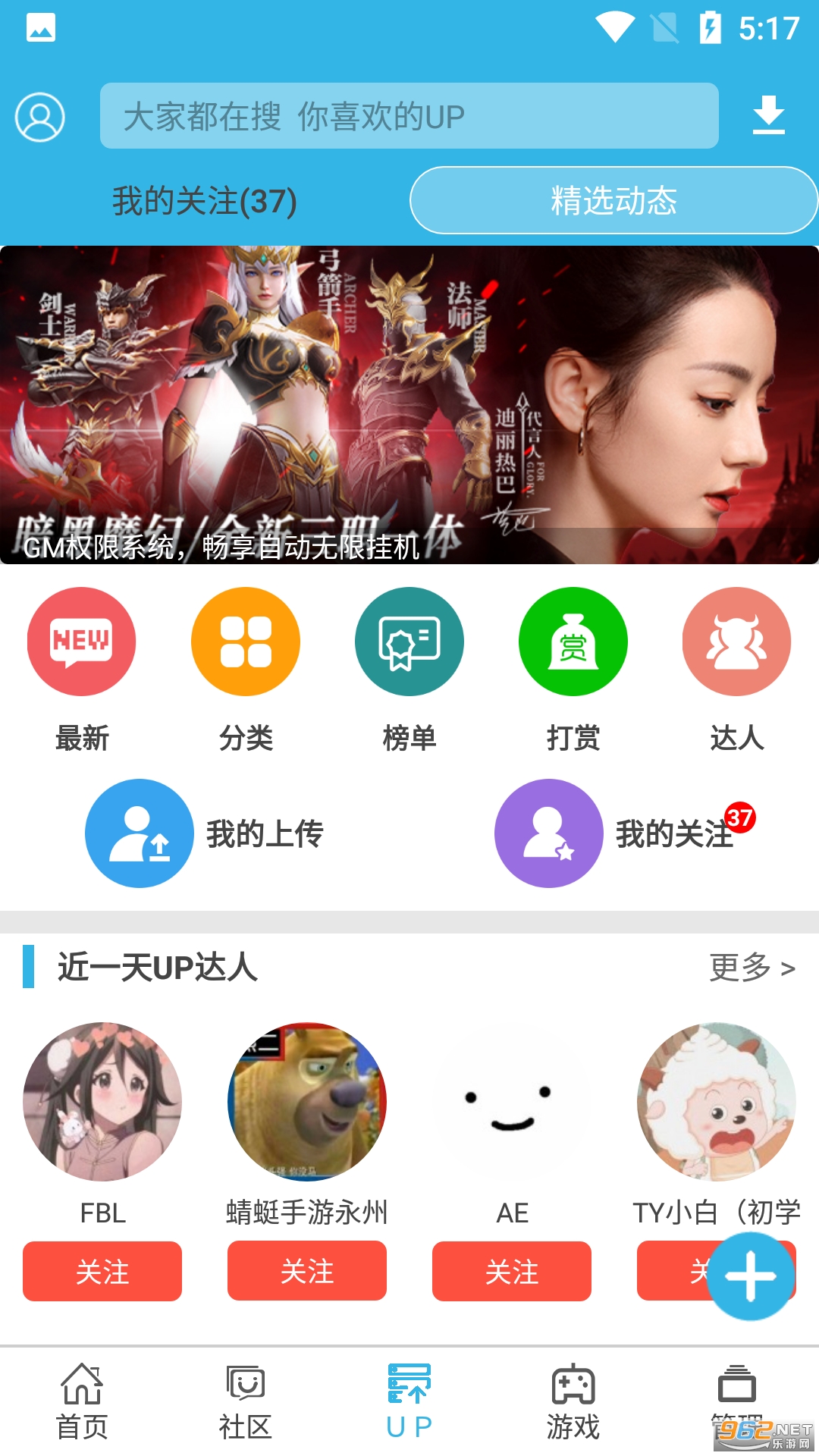Switch to 游戏 tab
The height and width of the screenshot is (1456, 819).
point(573,1401)
